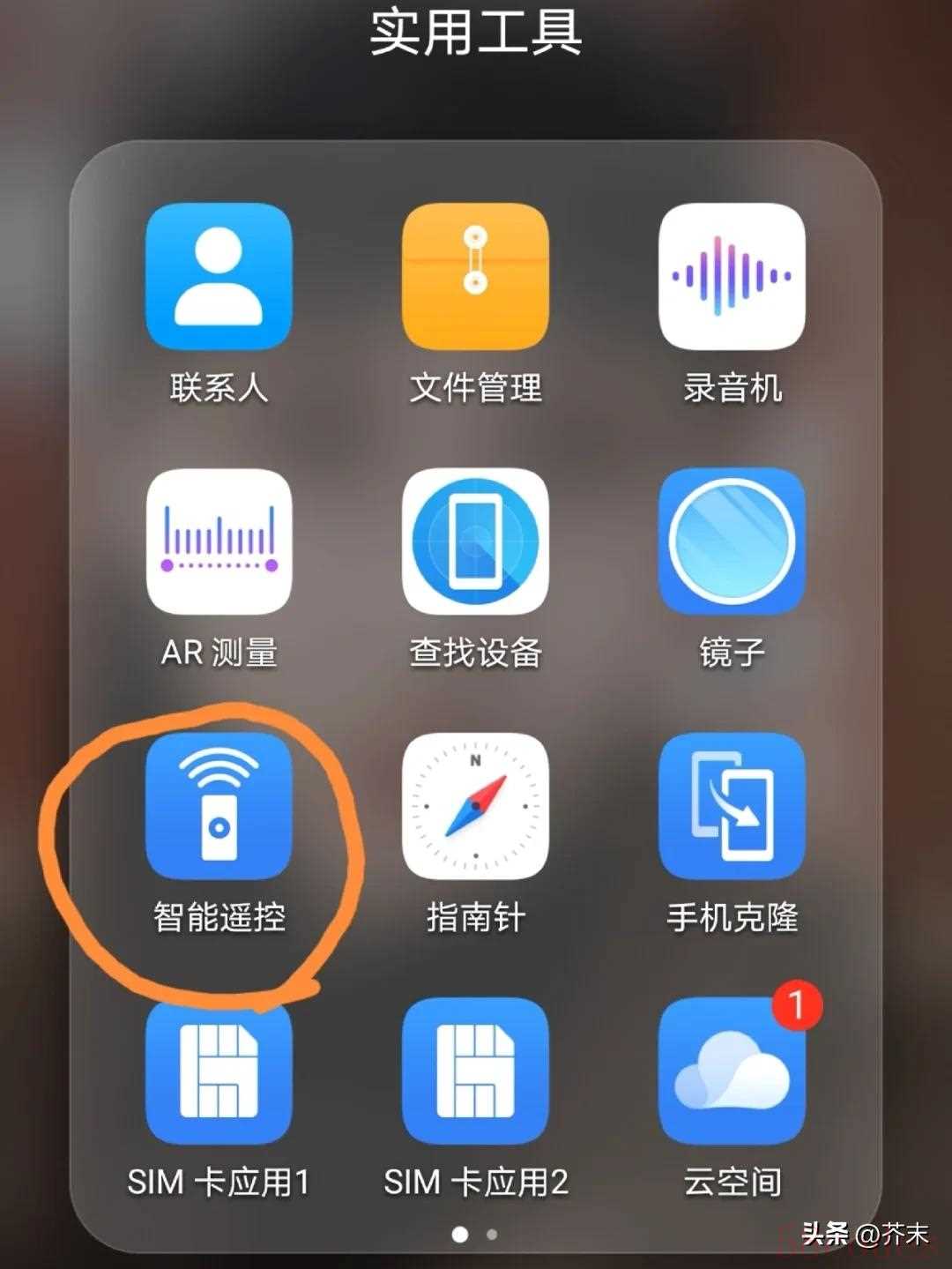This screenshot has width=952, height=1269.
Task: Open the 联系人 contacts app
Action: (x=219, y=277)
